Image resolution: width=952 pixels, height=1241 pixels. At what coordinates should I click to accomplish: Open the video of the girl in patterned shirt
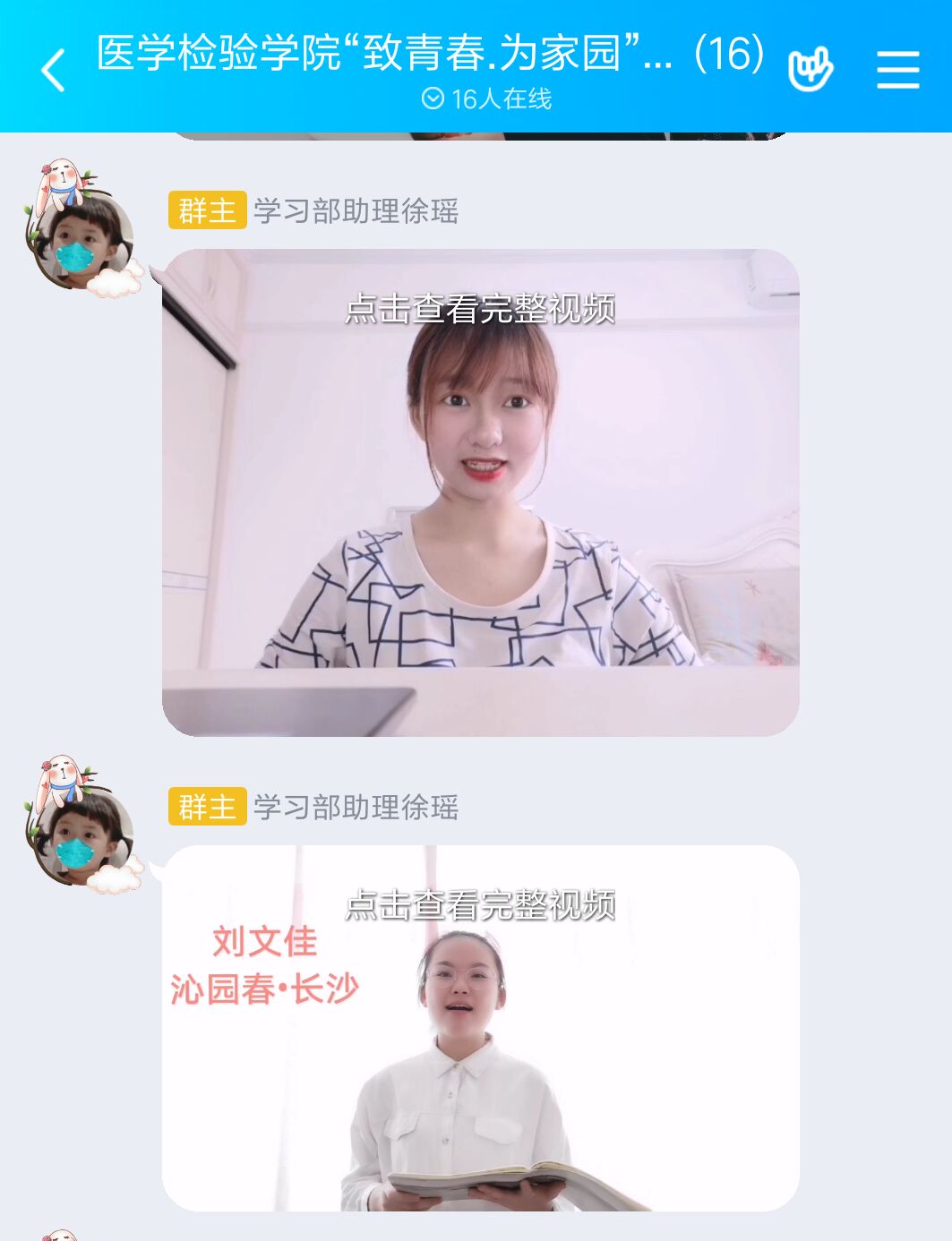[x=480, y=492]
